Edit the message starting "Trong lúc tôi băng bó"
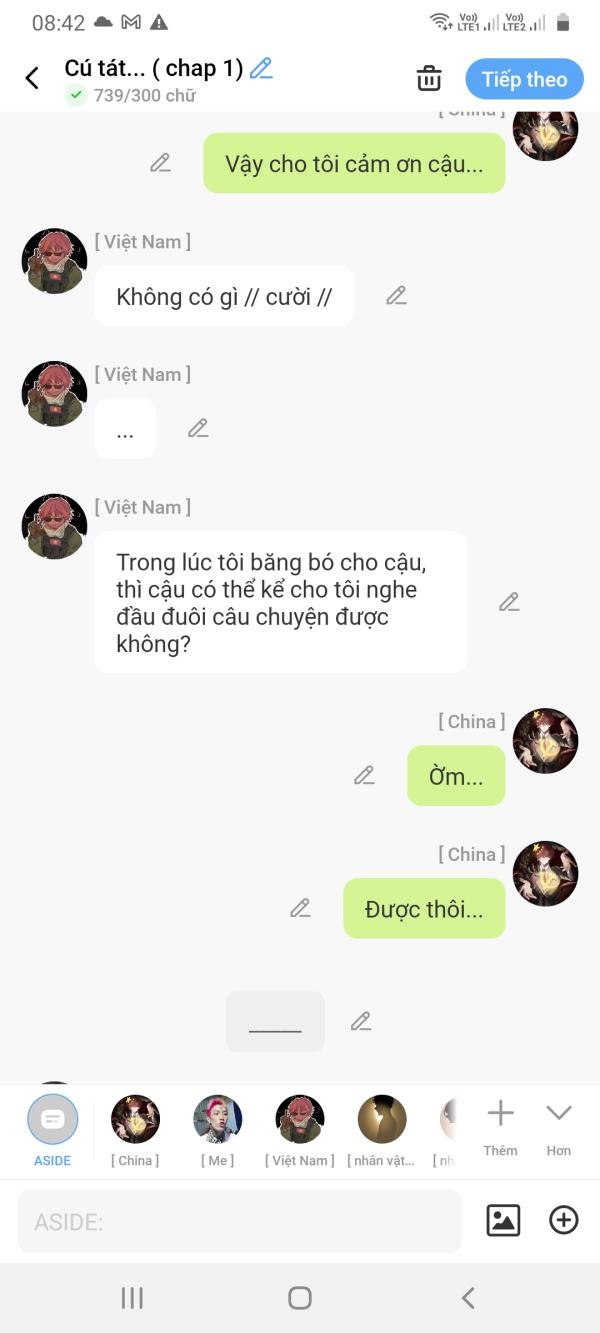 pyautogui.click(x=509, y=602)
